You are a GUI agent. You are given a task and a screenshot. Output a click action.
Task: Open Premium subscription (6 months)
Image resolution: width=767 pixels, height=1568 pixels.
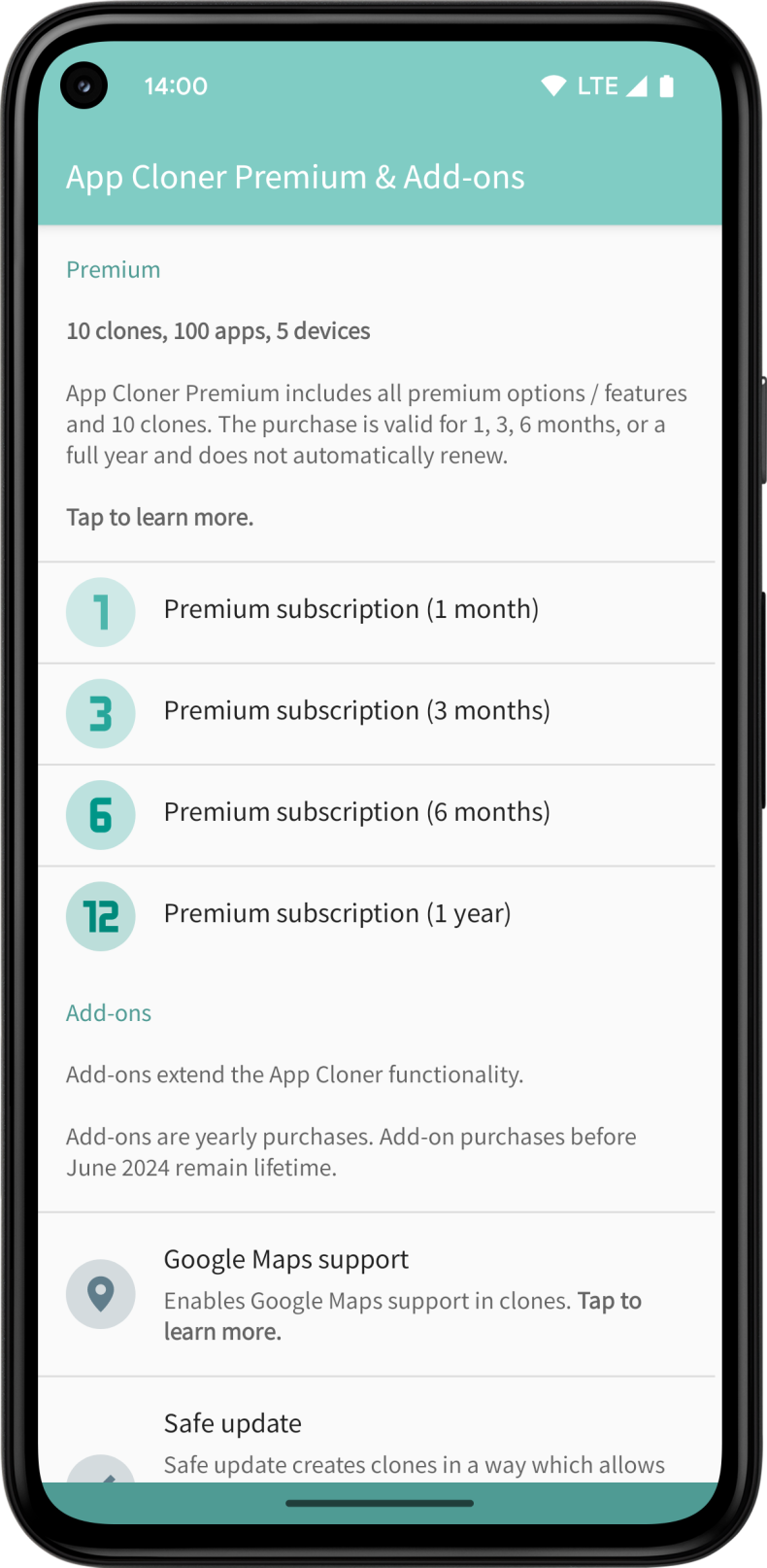tap(377, 815)
